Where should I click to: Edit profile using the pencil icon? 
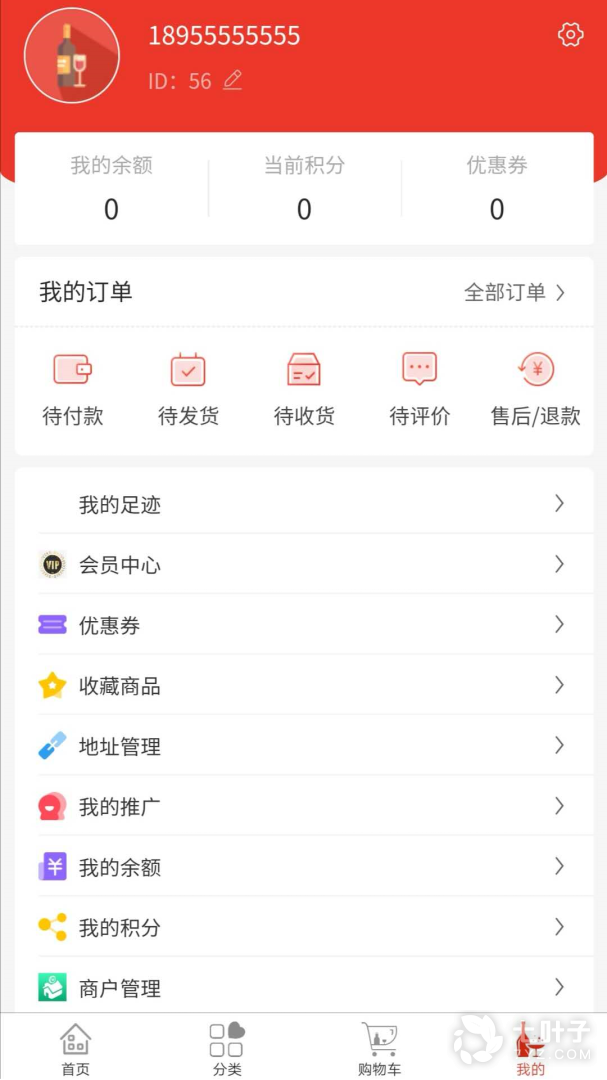click(x=233, y=80)
